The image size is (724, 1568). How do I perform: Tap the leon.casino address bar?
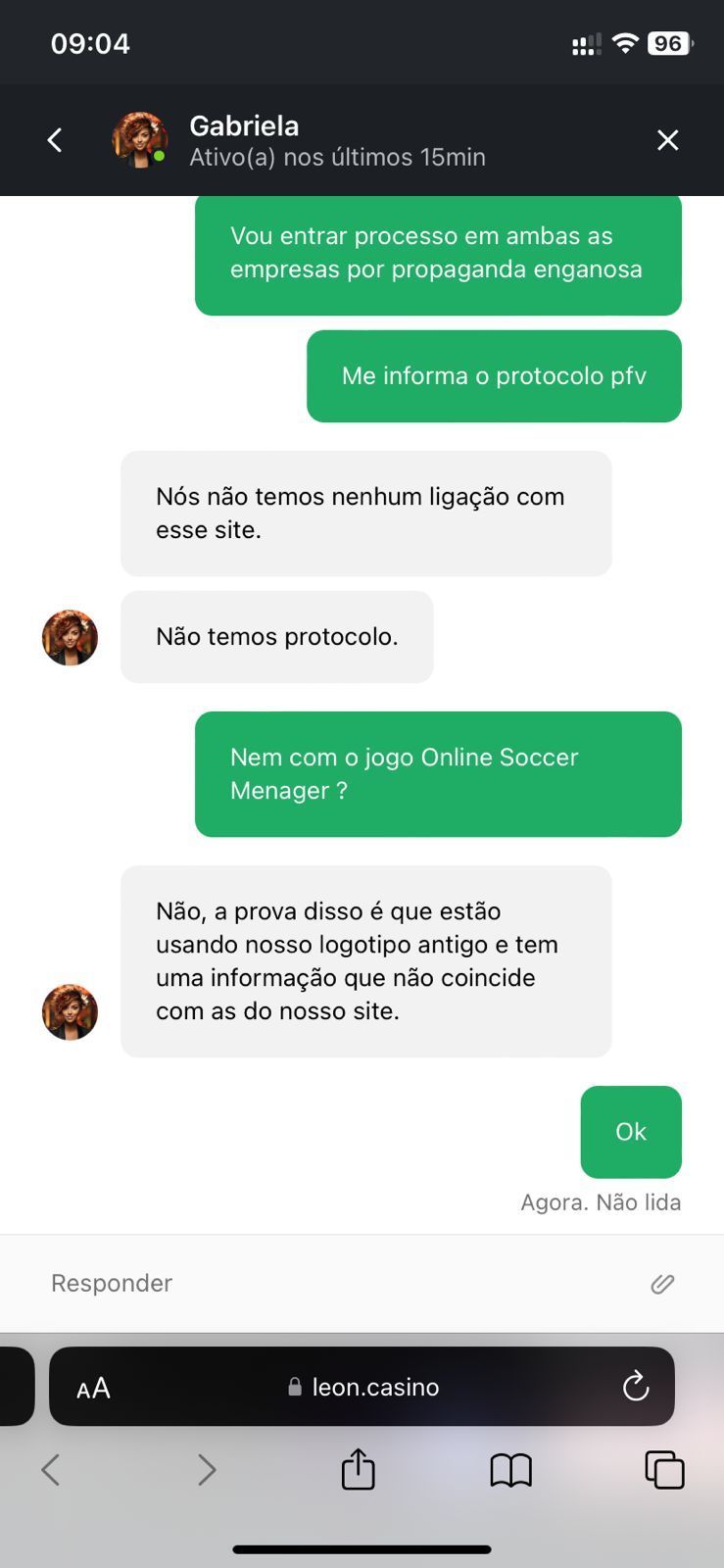tap(364, 1387)
